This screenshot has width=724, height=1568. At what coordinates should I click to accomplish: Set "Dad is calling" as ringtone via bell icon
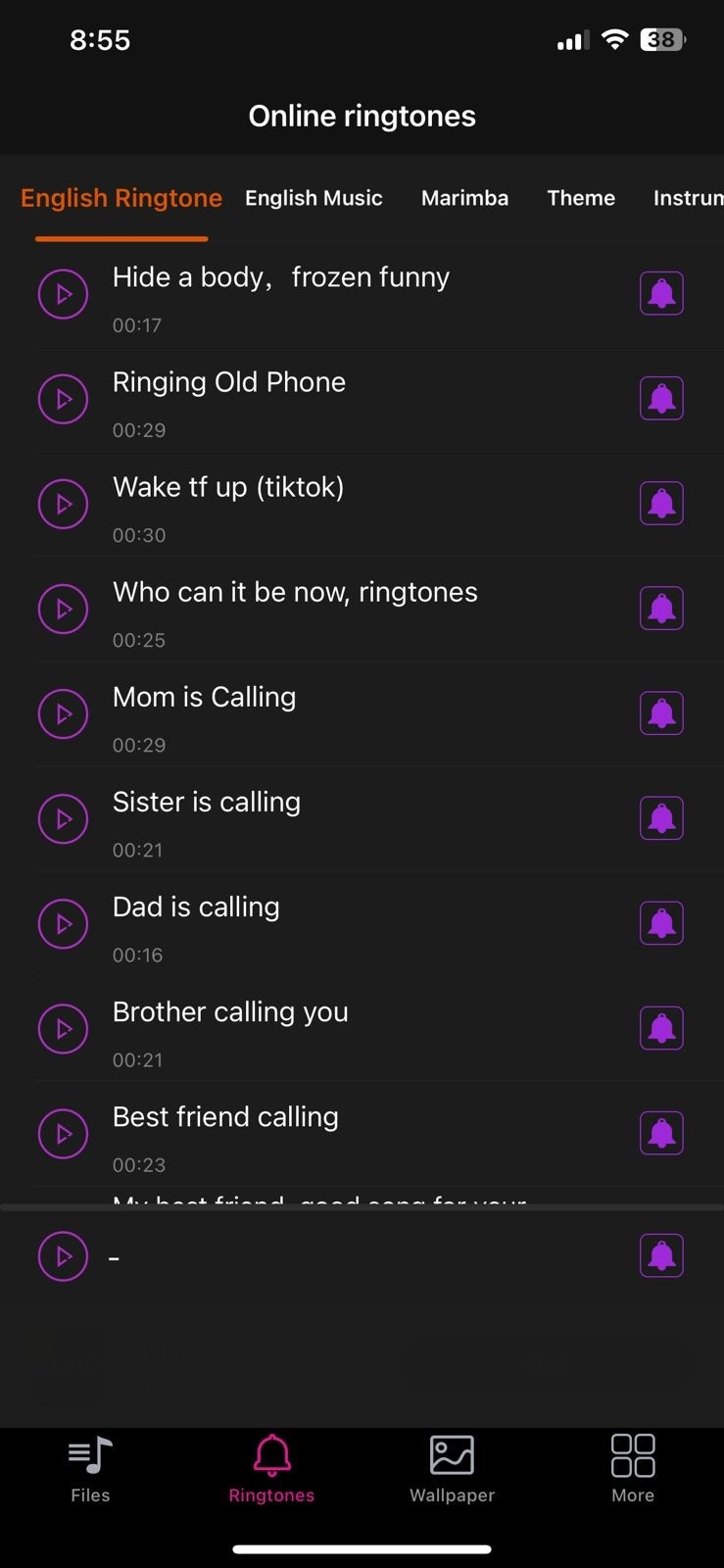point(662,922)
